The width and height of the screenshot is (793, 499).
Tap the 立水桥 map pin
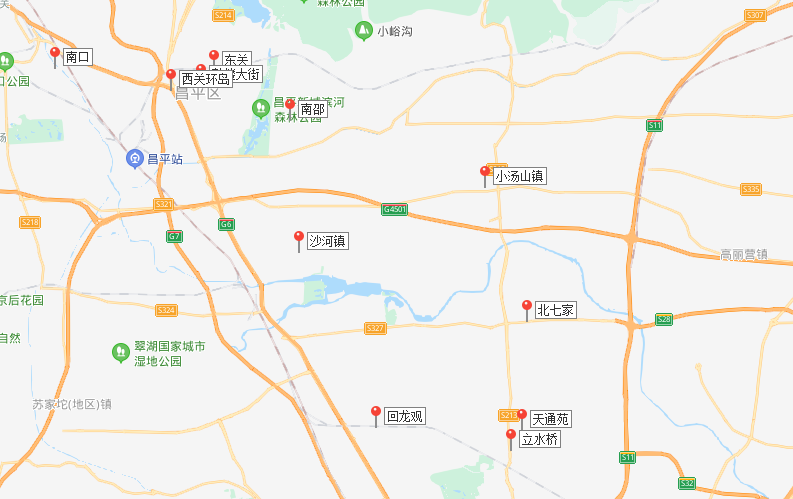point(510,436)
